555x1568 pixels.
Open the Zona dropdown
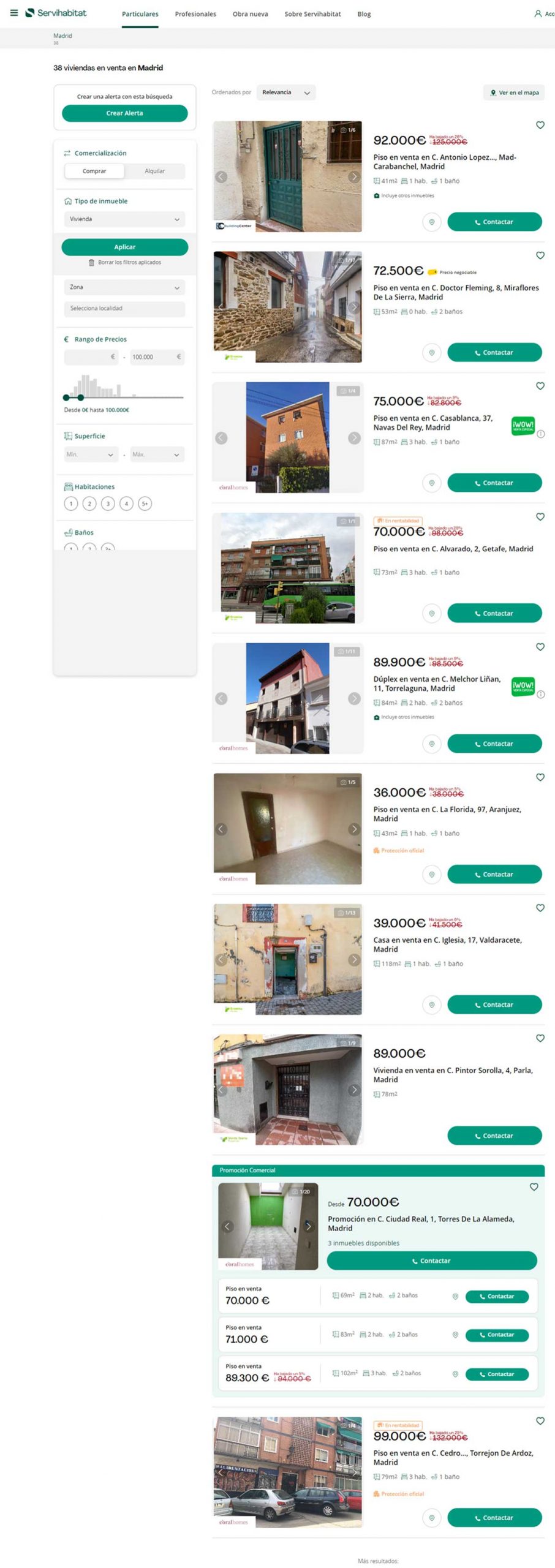coord(124,287)
